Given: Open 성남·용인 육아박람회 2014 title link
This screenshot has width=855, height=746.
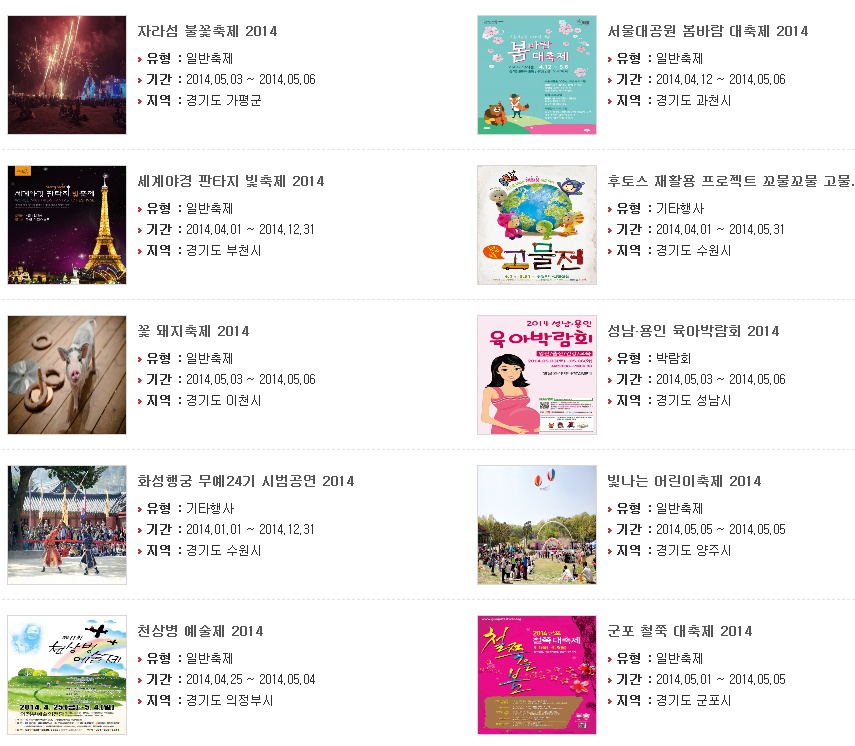Looking at the screenshot, I should click(x=693, y=331).
